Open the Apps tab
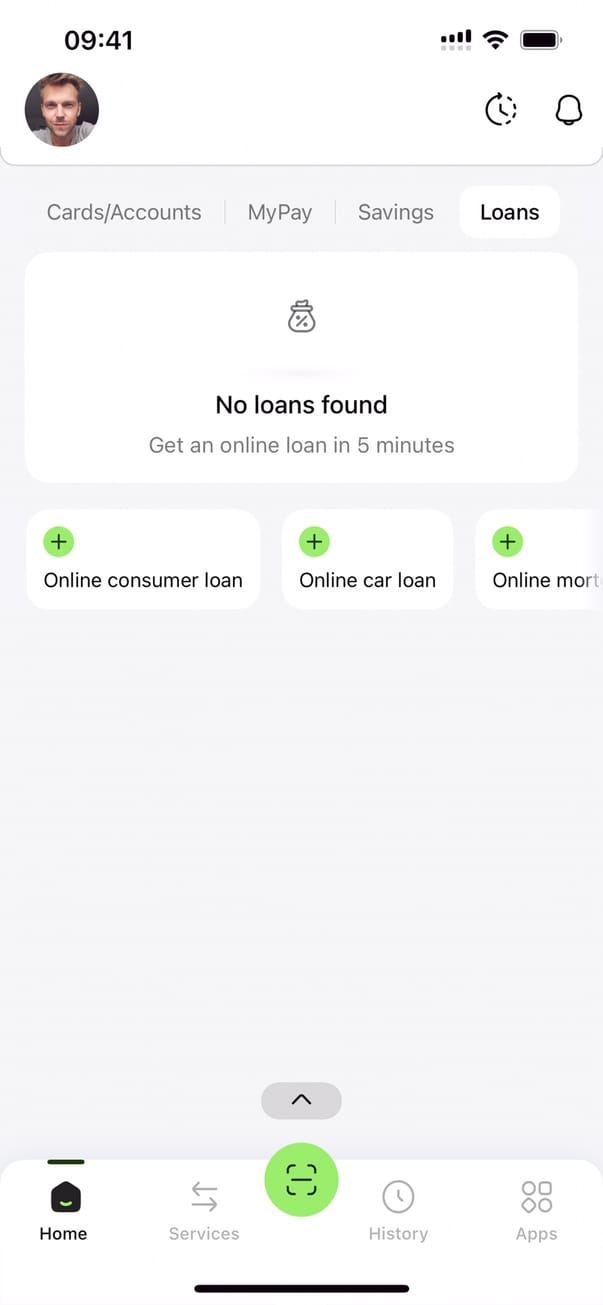Image resolution: width=603 pixels, height=1305 pixels. pyautogui.click(x=536, y=1210)
